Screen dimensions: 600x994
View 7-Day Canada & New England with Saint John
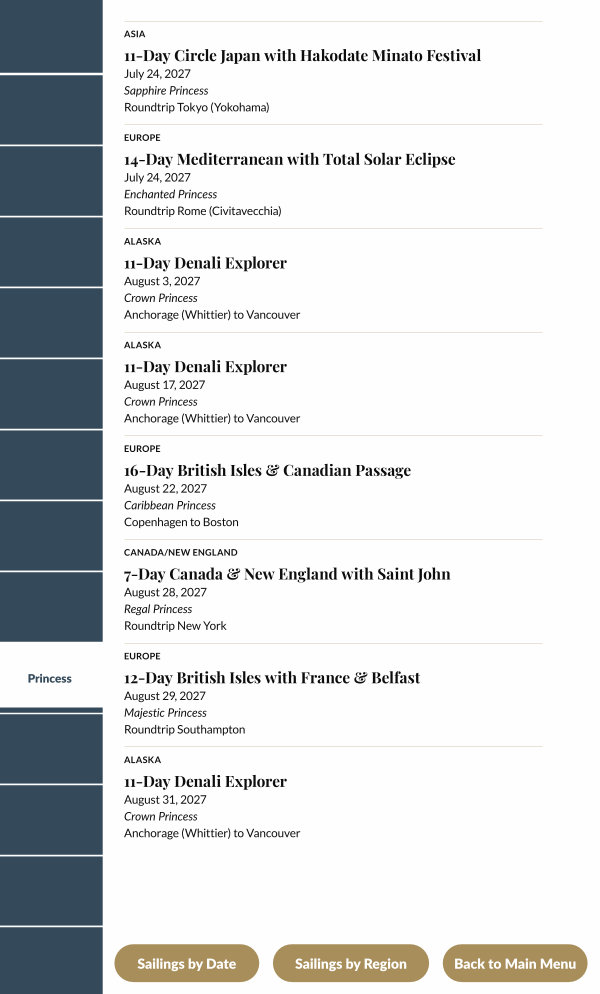(287, 574)
